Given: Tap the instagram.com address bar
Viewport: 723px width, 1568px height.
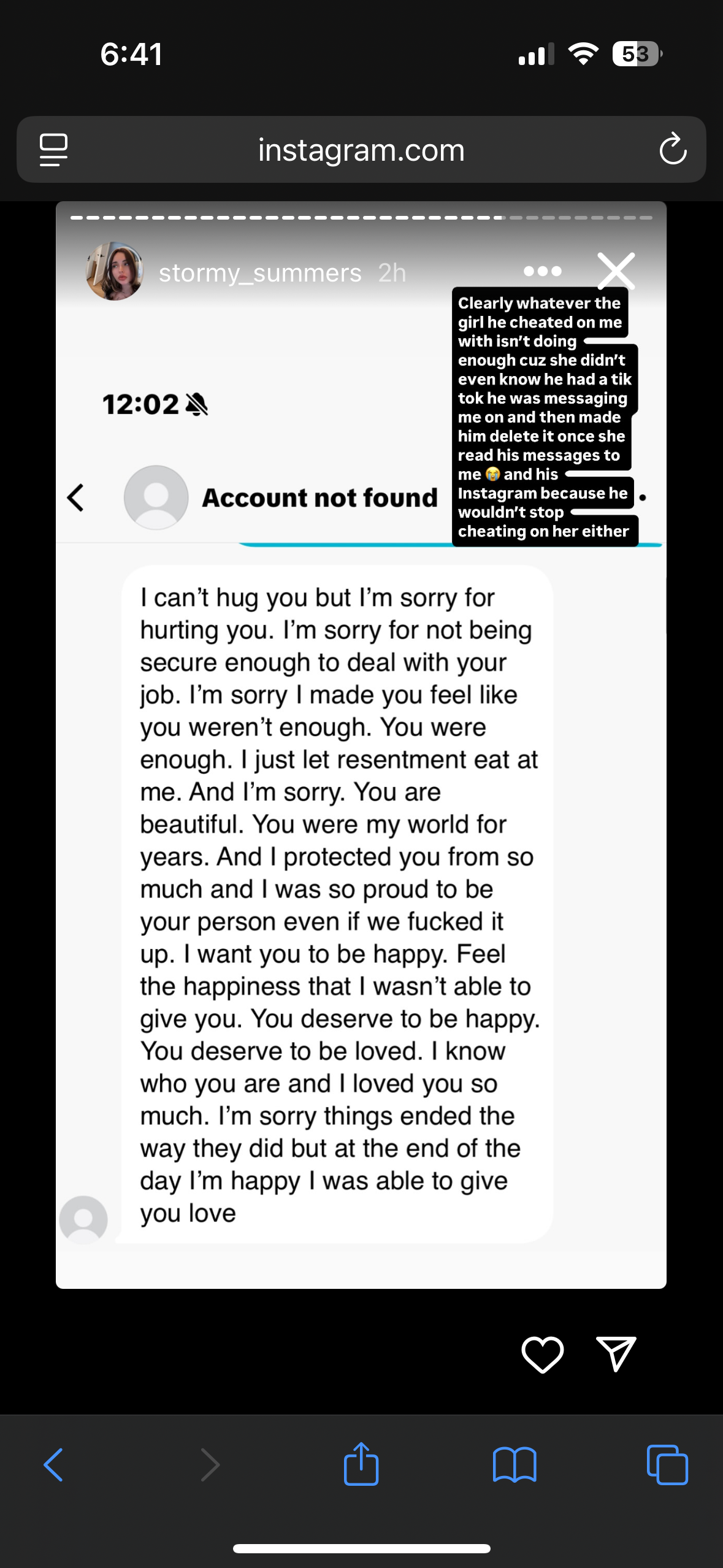Looking at the screenshot, I should pyautogui.click(x=361, y=150).
